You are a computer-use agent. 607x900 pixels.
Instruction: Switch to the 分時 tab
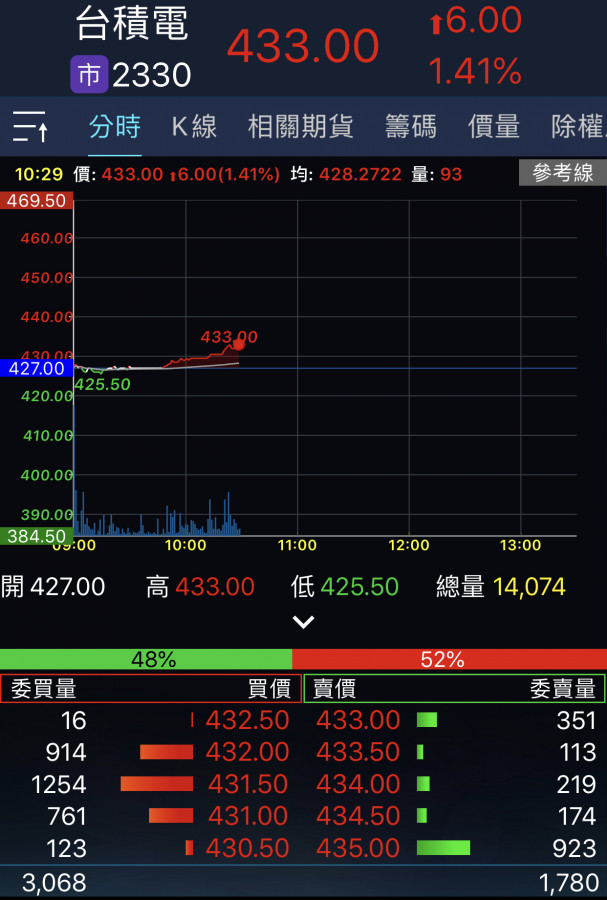click(115, 127)
